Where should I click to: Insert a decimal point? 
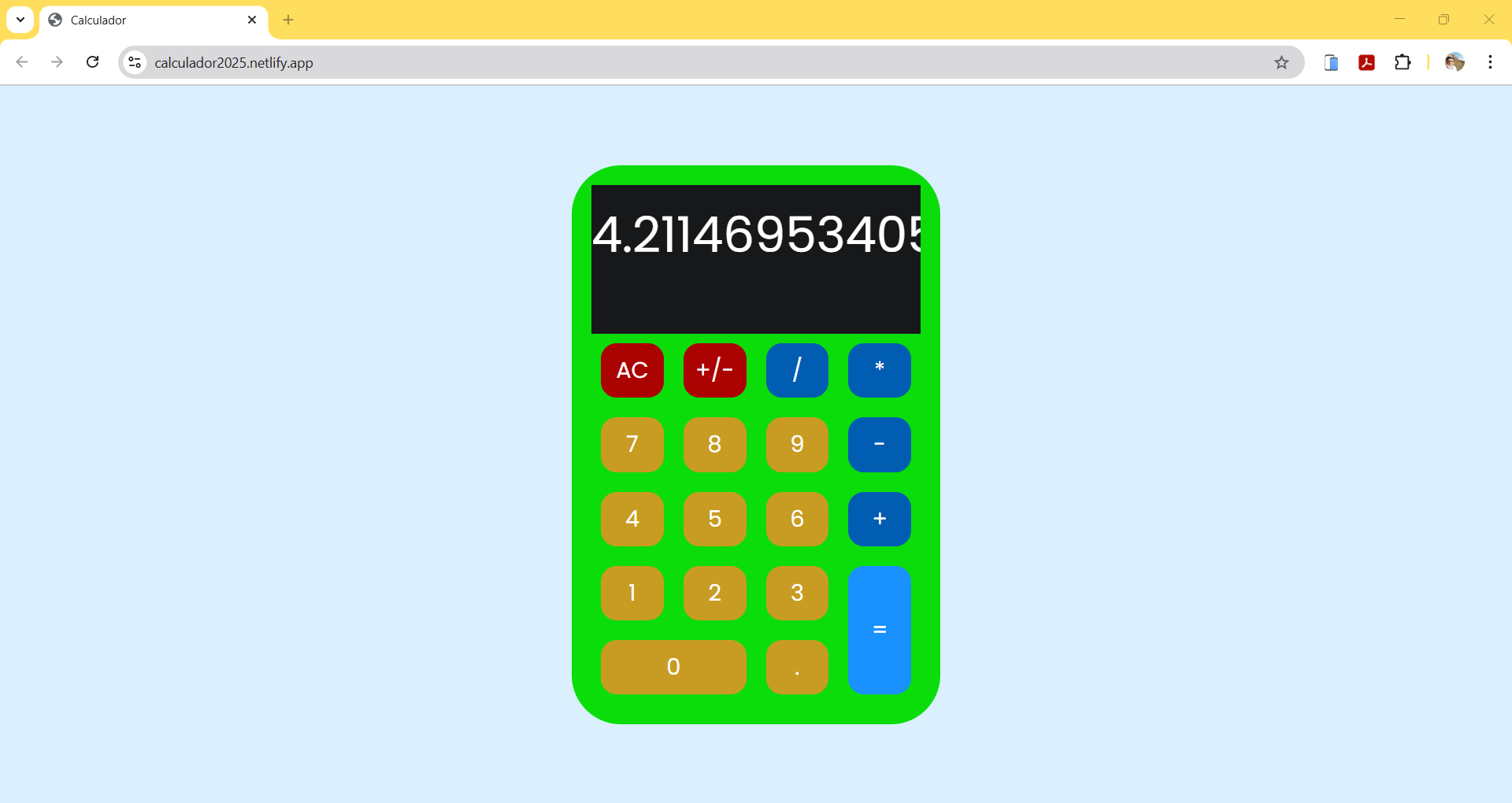tap(797, 667)
